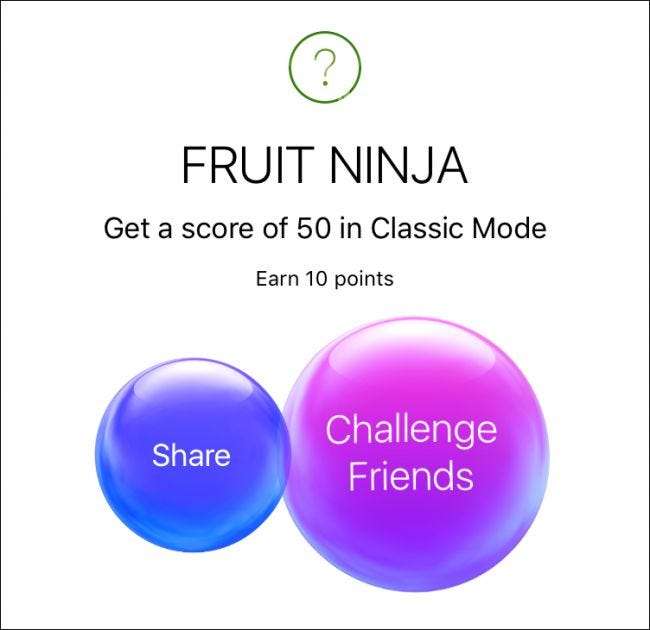Tap the Share bubble

pyautogui.click(x=190, y=456)
